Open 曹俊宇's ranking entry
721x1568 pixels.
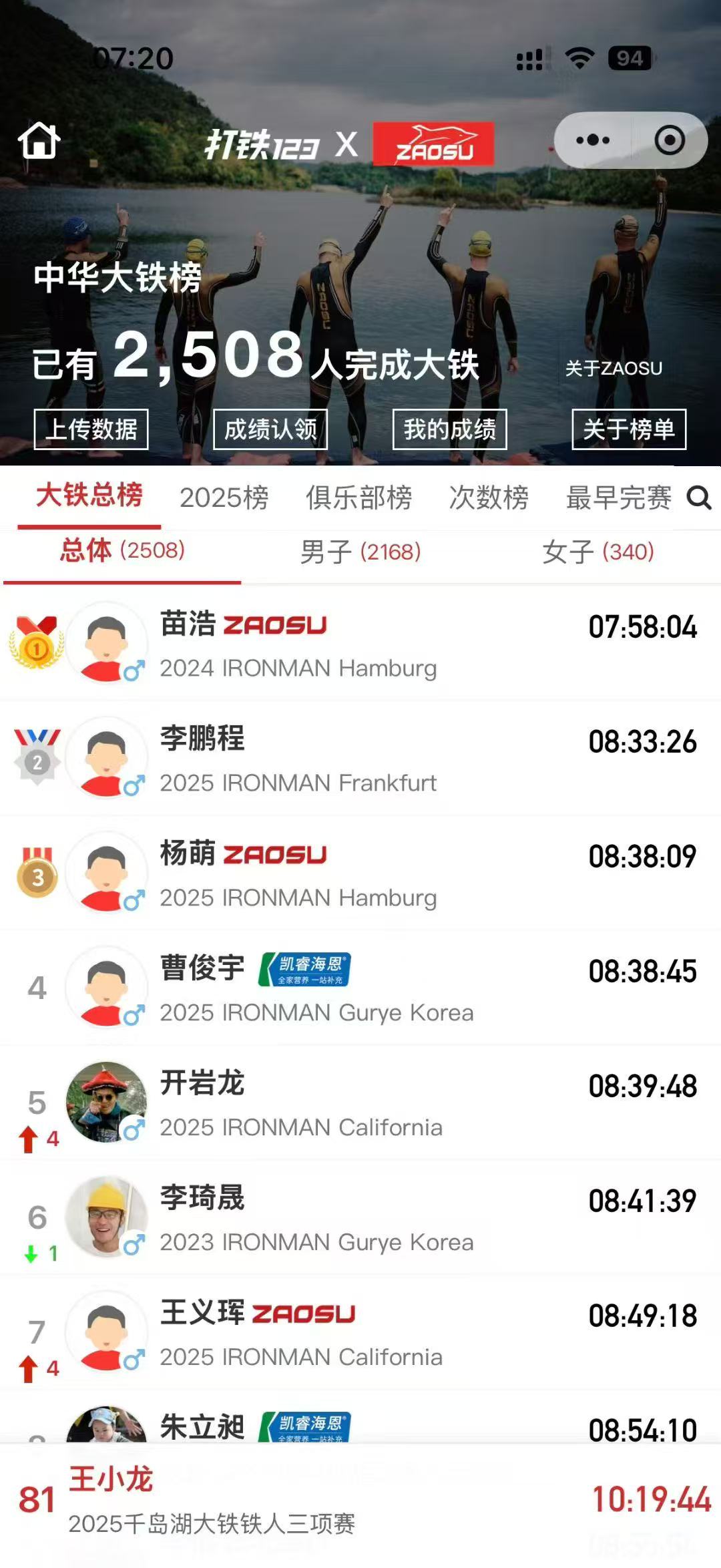pos(360,989)
